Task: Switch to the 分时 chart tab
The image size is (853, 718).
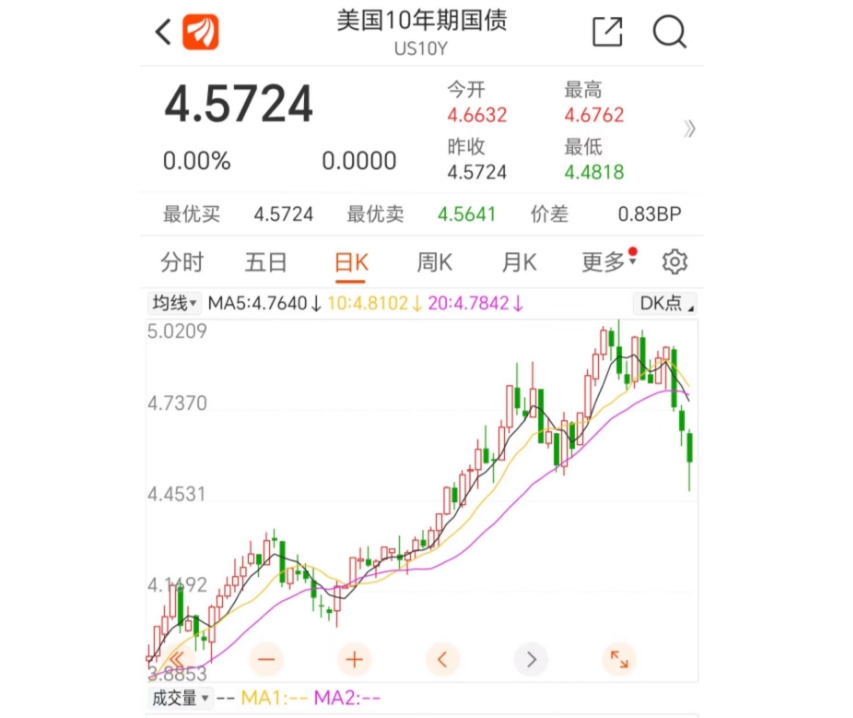Action: 182,262
